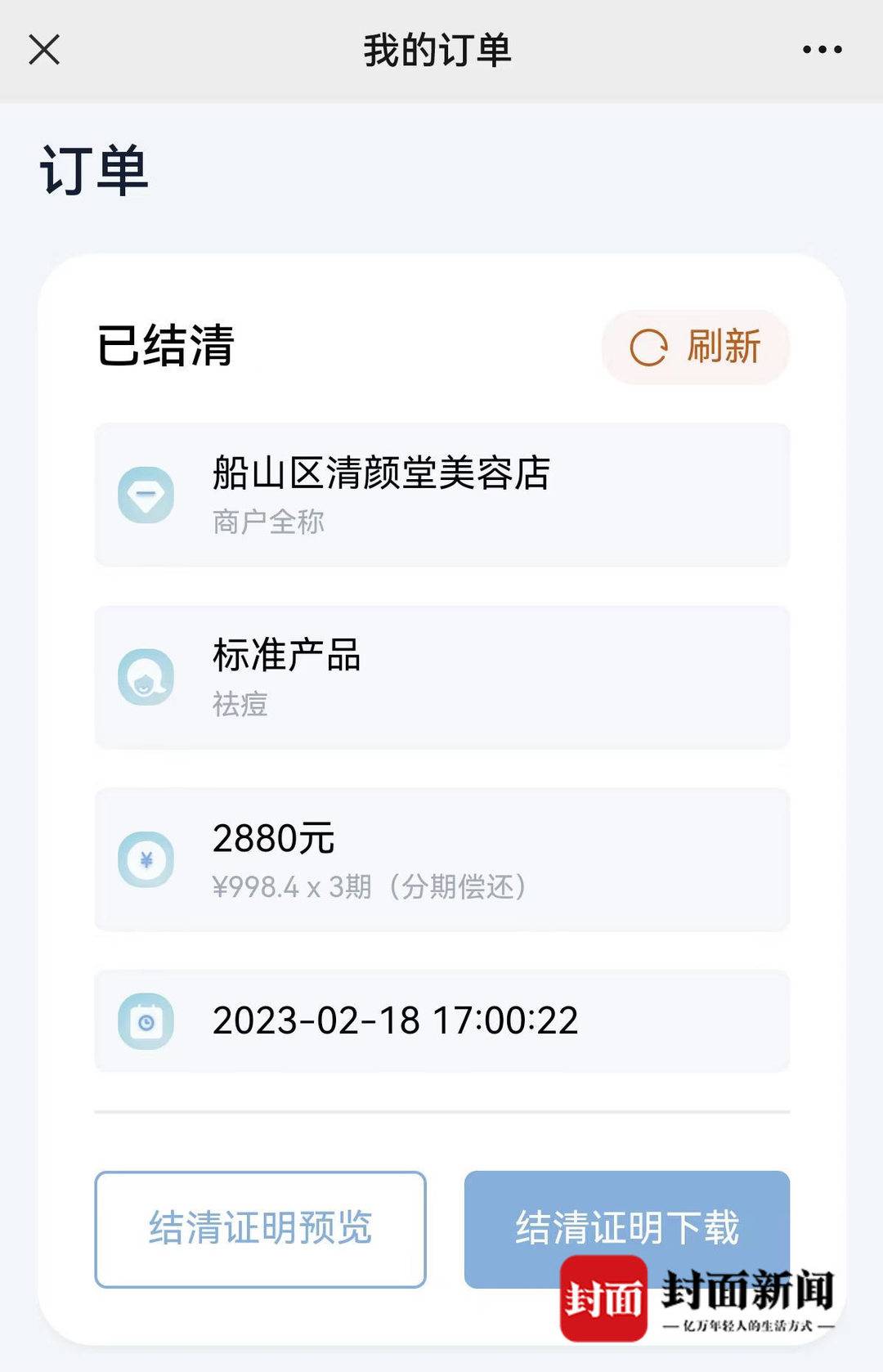Close the 我的订单 page

[44, 50]
